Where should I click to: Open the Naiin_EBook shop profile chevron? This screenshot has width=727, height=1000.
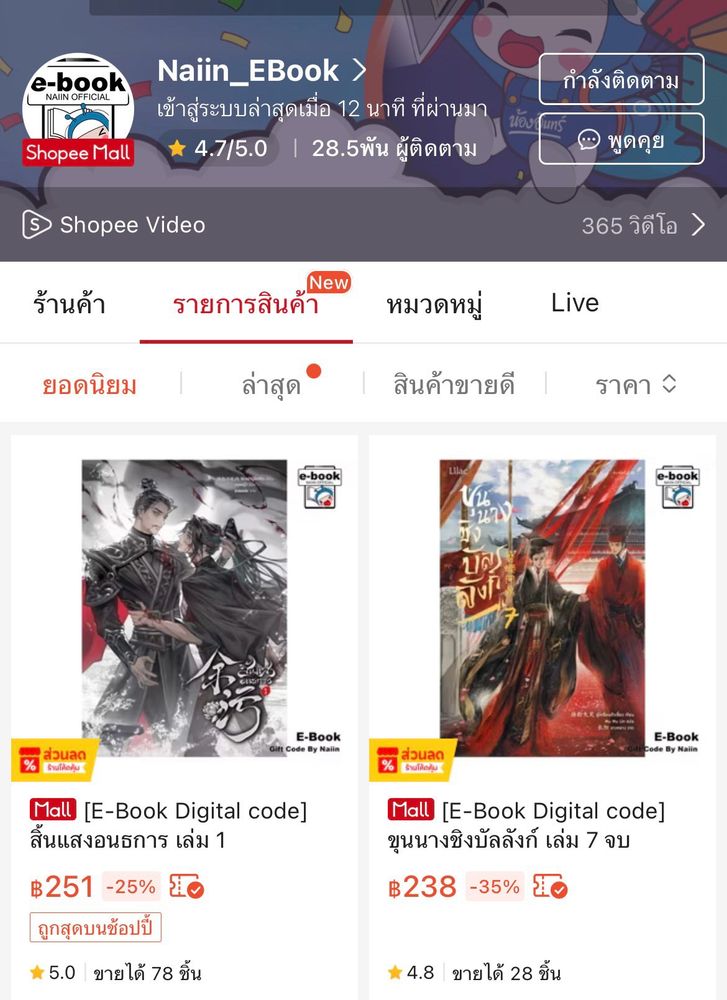click(x=359, y=71)
